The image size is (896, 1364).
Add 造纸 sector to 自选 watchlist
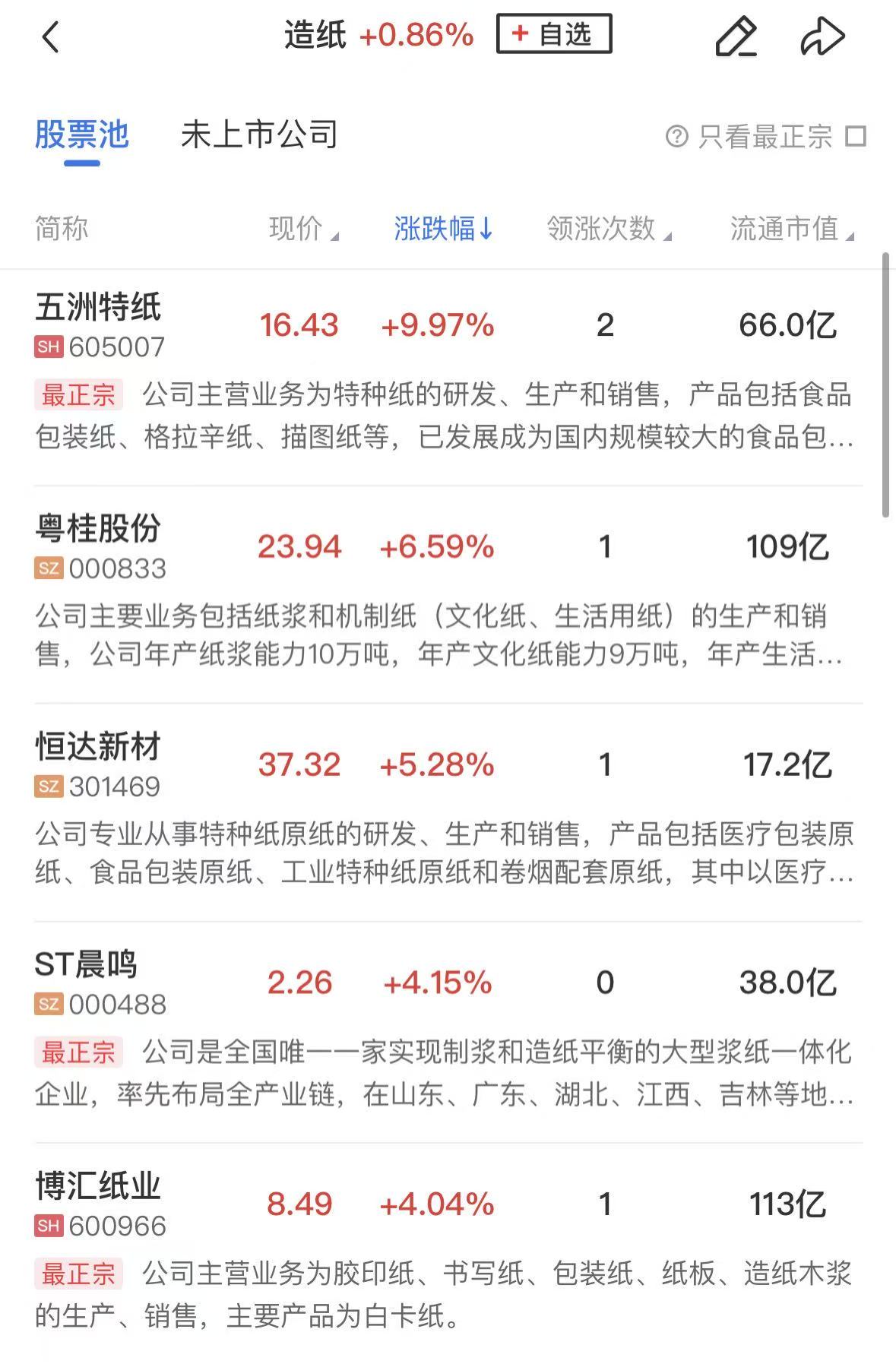pos(553,34)
